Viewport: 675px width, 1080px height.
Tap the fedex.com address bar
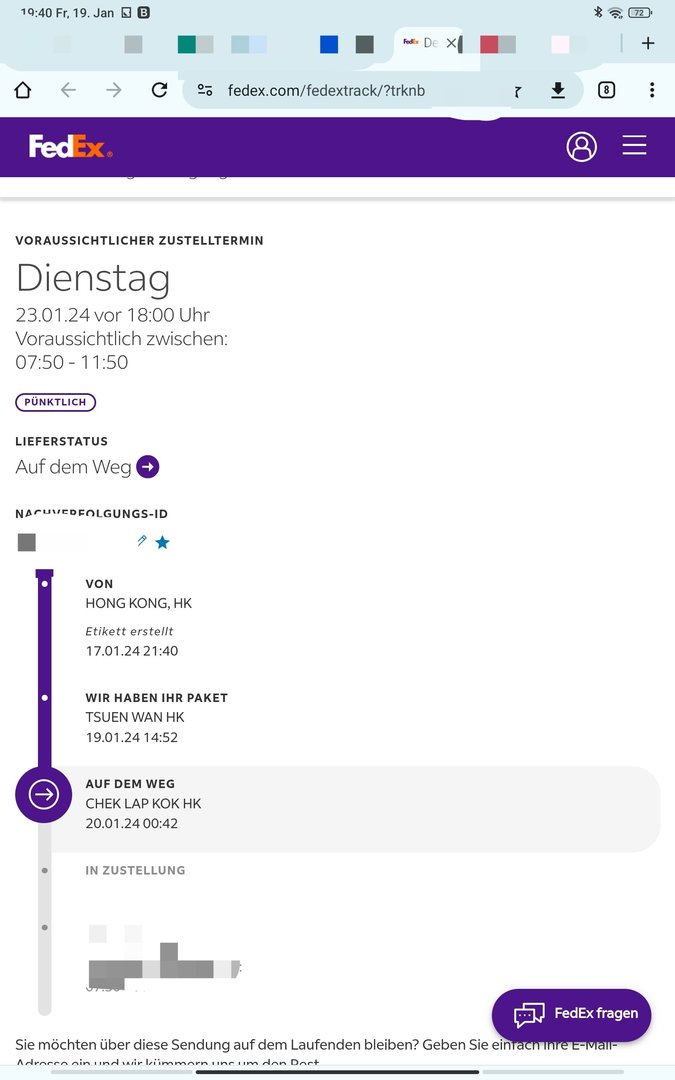point(330,91)
